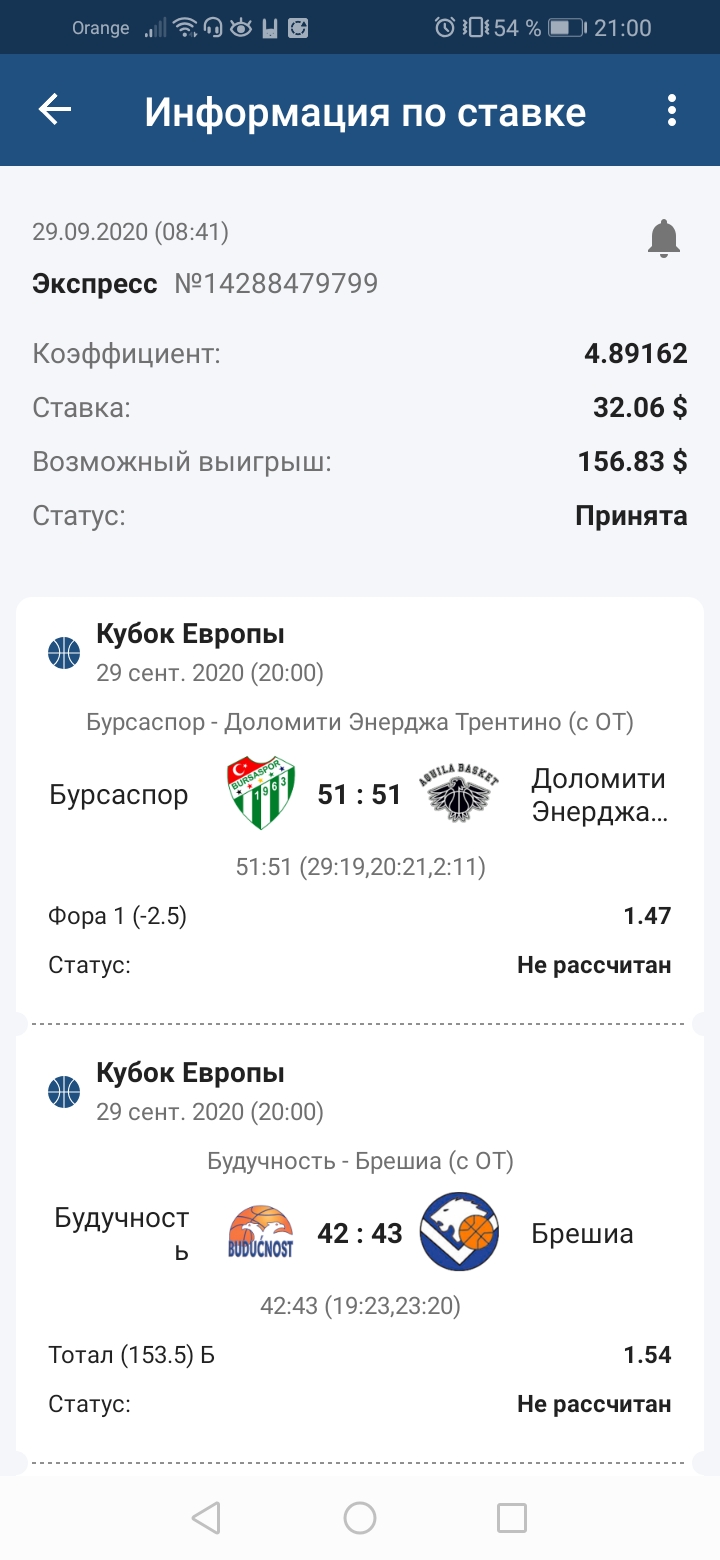720x1560 pixels.
Task: Tap the bet notification bell
Action: click(664, 239)
